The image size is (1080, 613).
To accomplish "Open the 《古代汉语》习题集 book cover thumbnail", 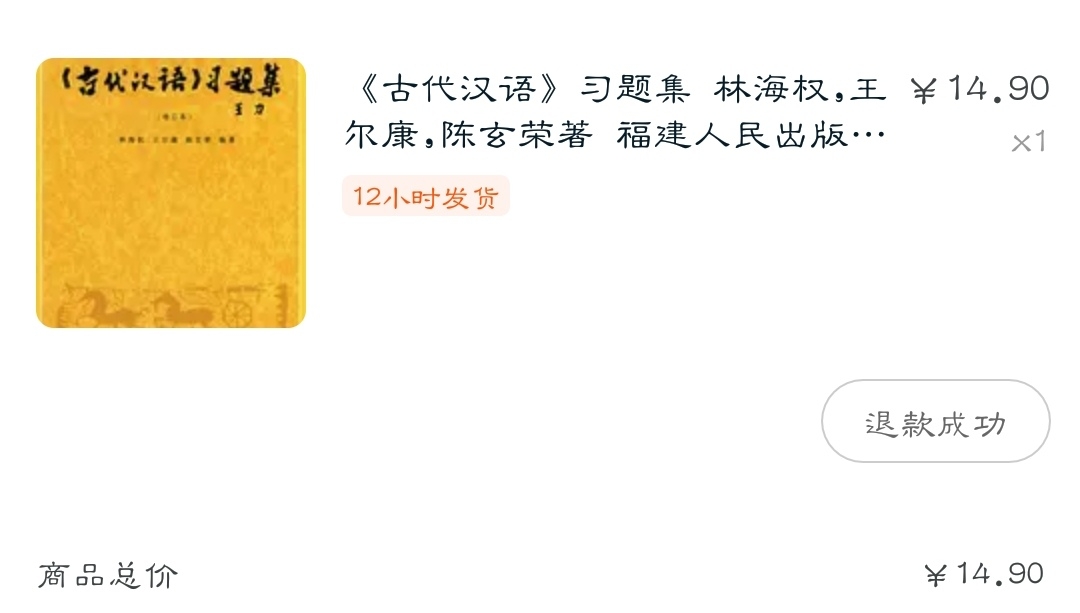I will point(171,193).
